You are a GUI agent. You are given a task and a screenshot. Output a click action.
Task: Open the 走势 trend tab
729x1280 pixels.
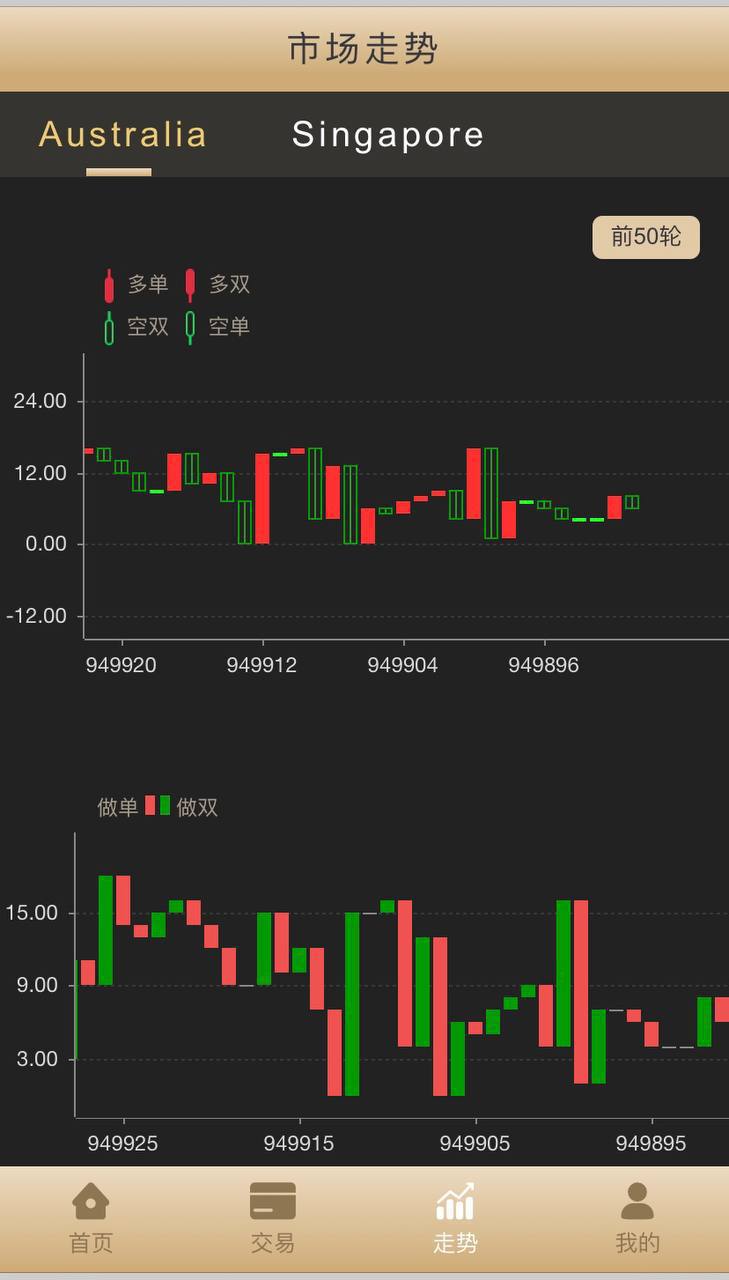455,1217
